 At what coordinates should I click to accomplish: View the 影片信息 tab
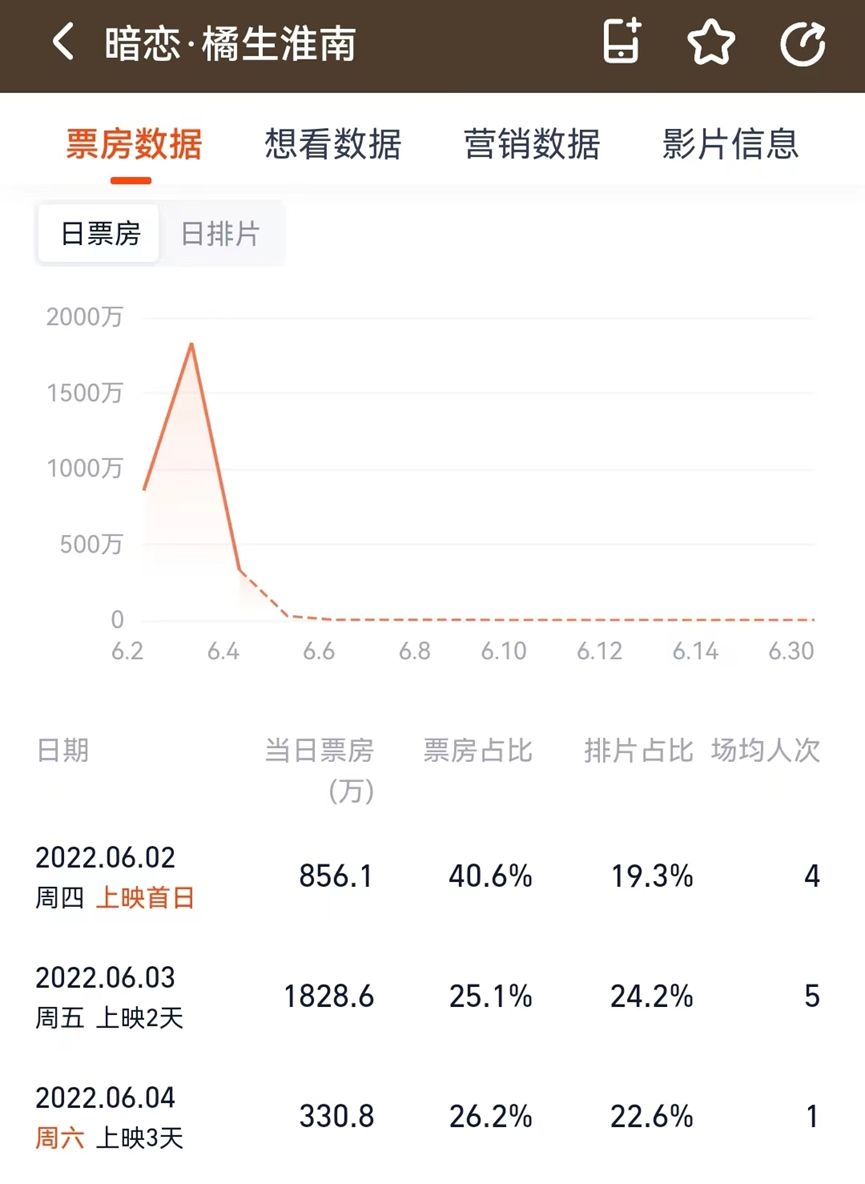[x=730, y=144]
